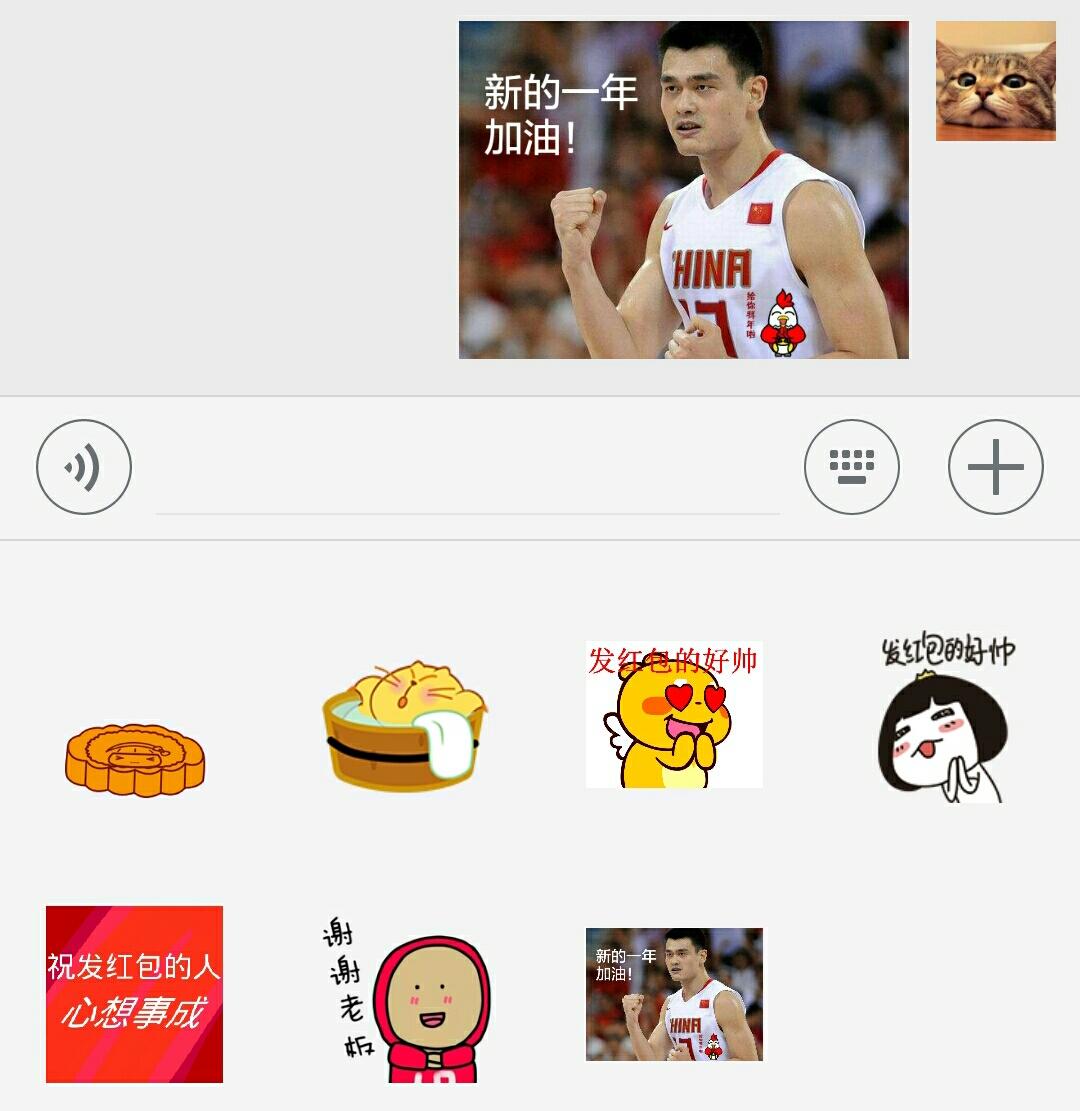Switch to the keyboard input

tap(852, 467)
